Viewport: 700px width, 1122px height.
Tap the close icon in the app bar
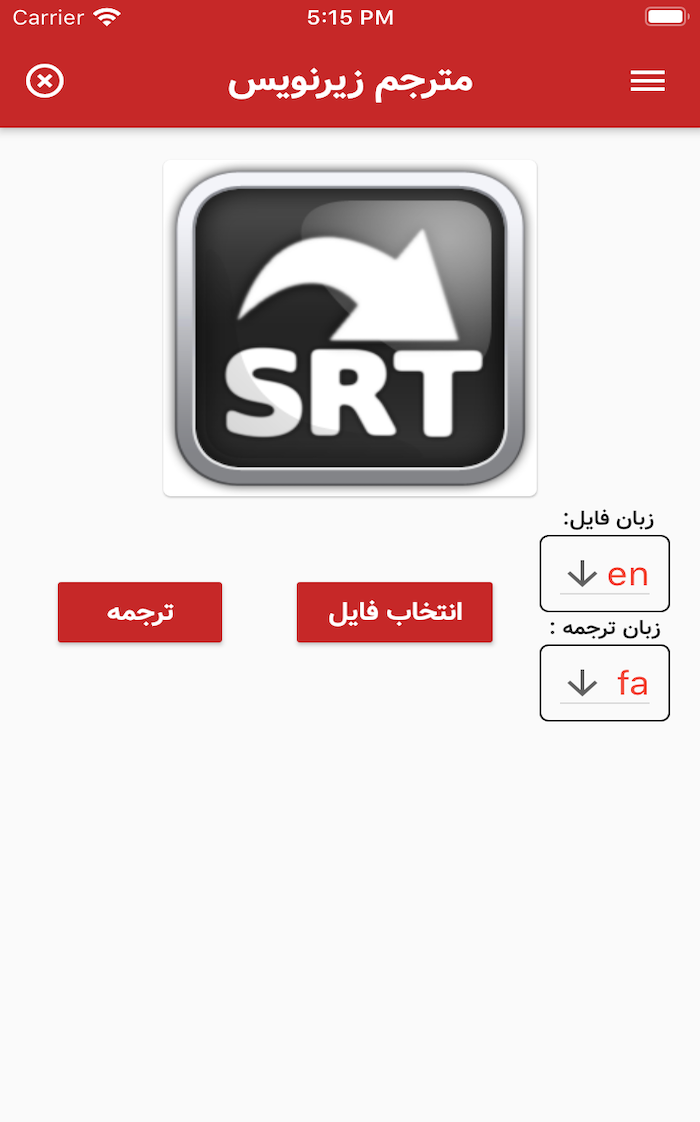tap(45, 81)
